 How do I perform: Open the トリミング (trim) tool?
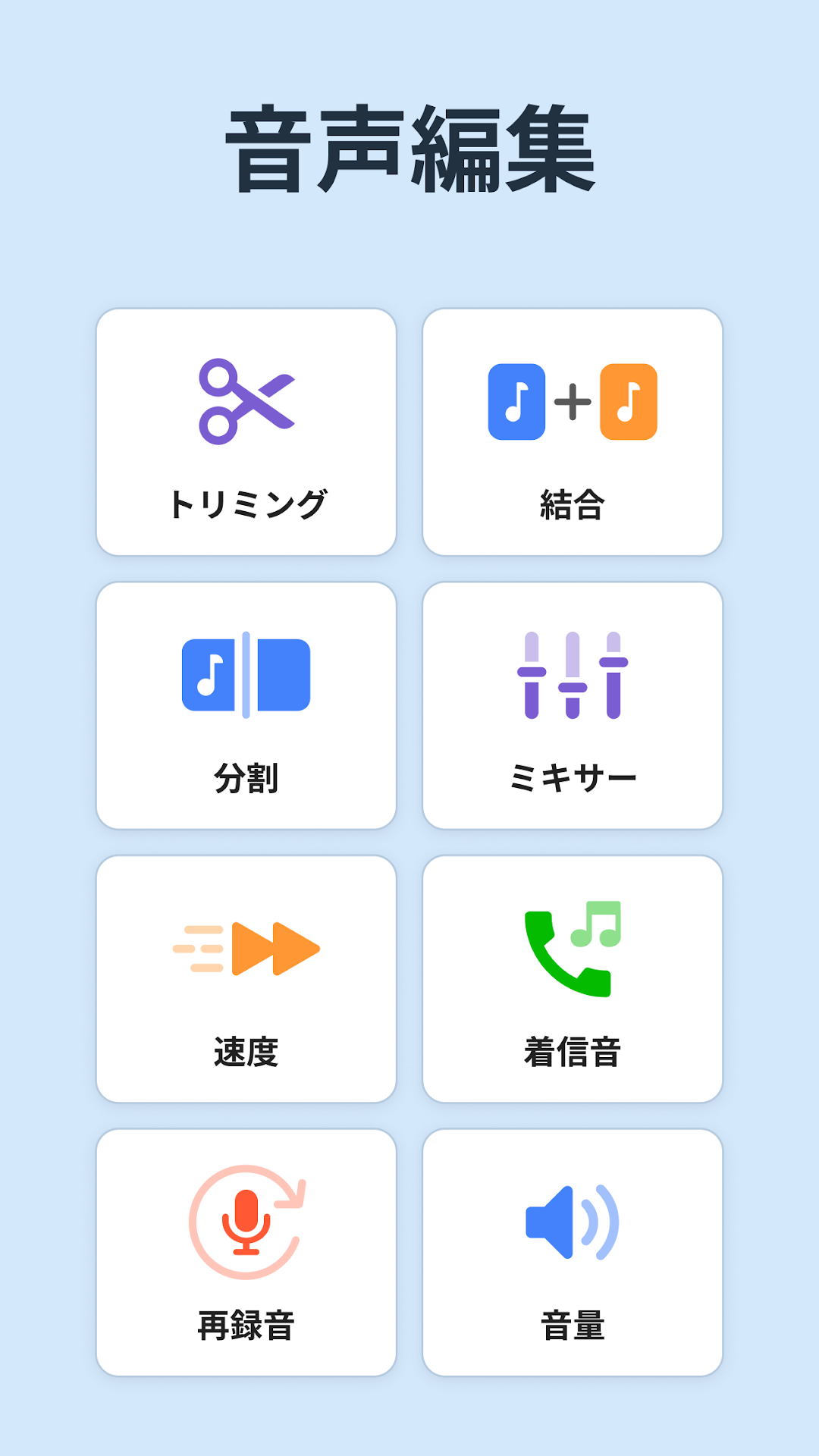(246, 432)
